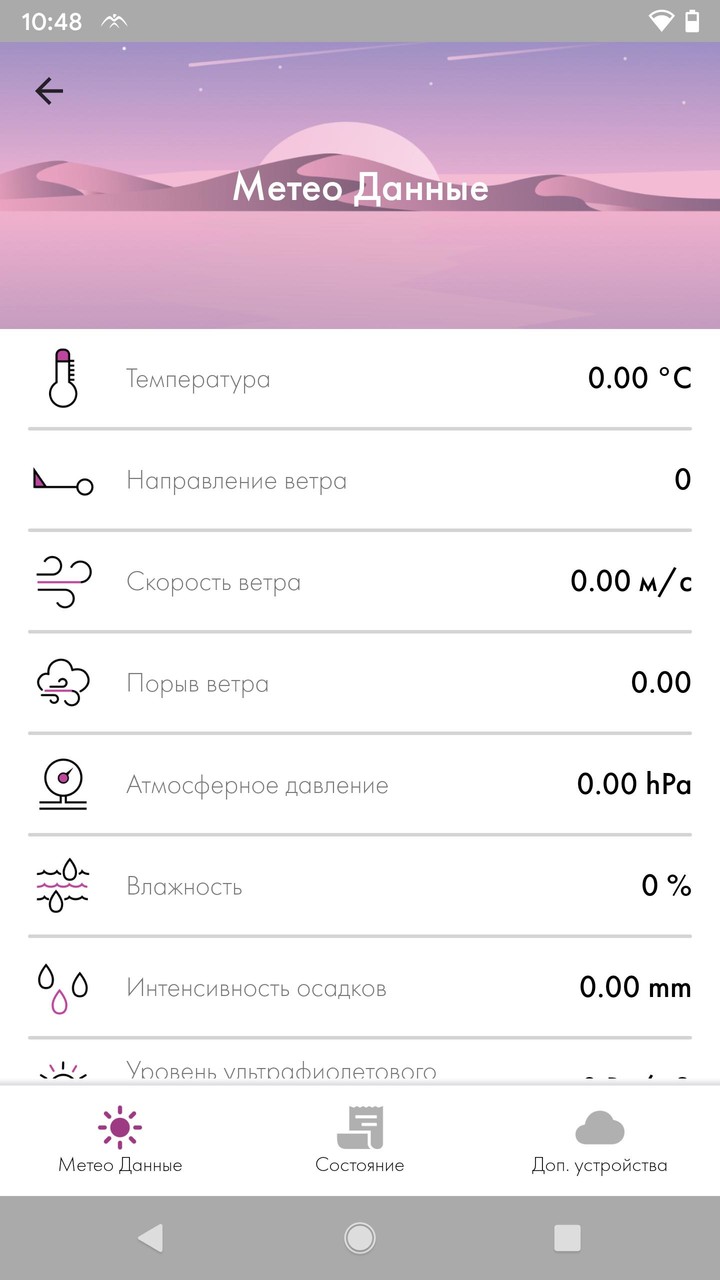Click the cloud icon above Доп. устройства
The height and width of the screenshot is (1280, 720).
[x=599, y=1126]
